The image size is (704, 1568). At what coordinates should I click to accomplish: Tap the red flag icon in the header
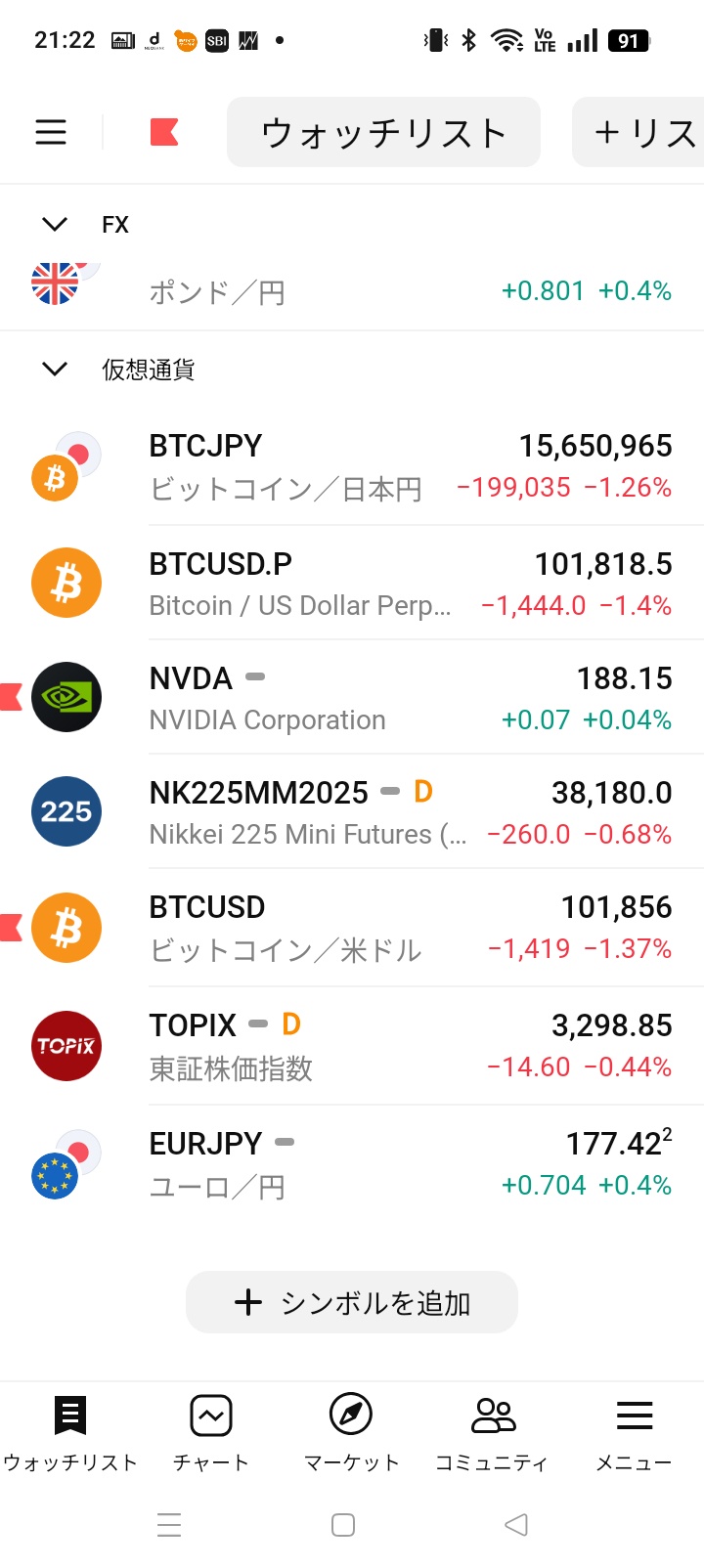(x=164, y=132)
